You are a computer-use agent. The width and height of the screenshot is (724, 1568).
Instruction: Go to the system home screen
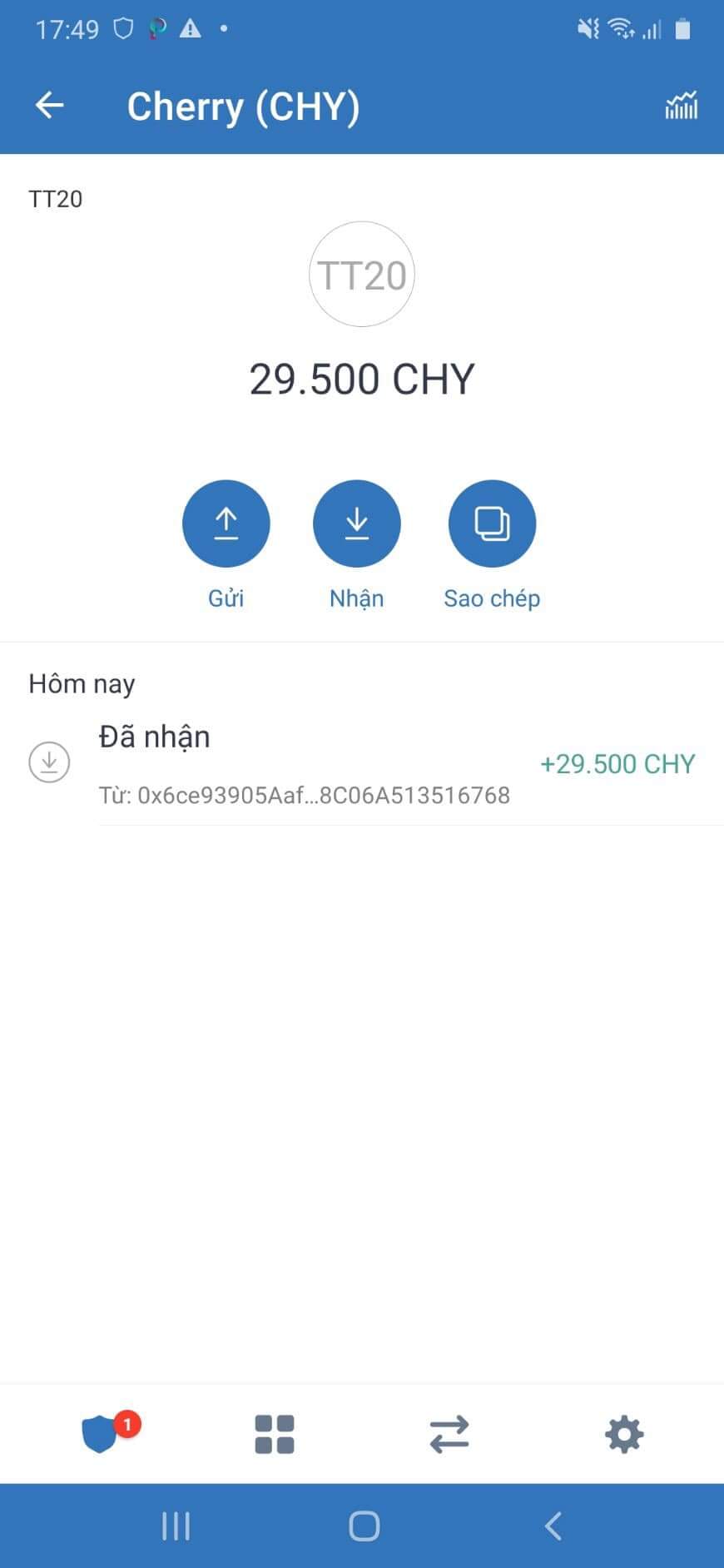(x=364, y=1526)
